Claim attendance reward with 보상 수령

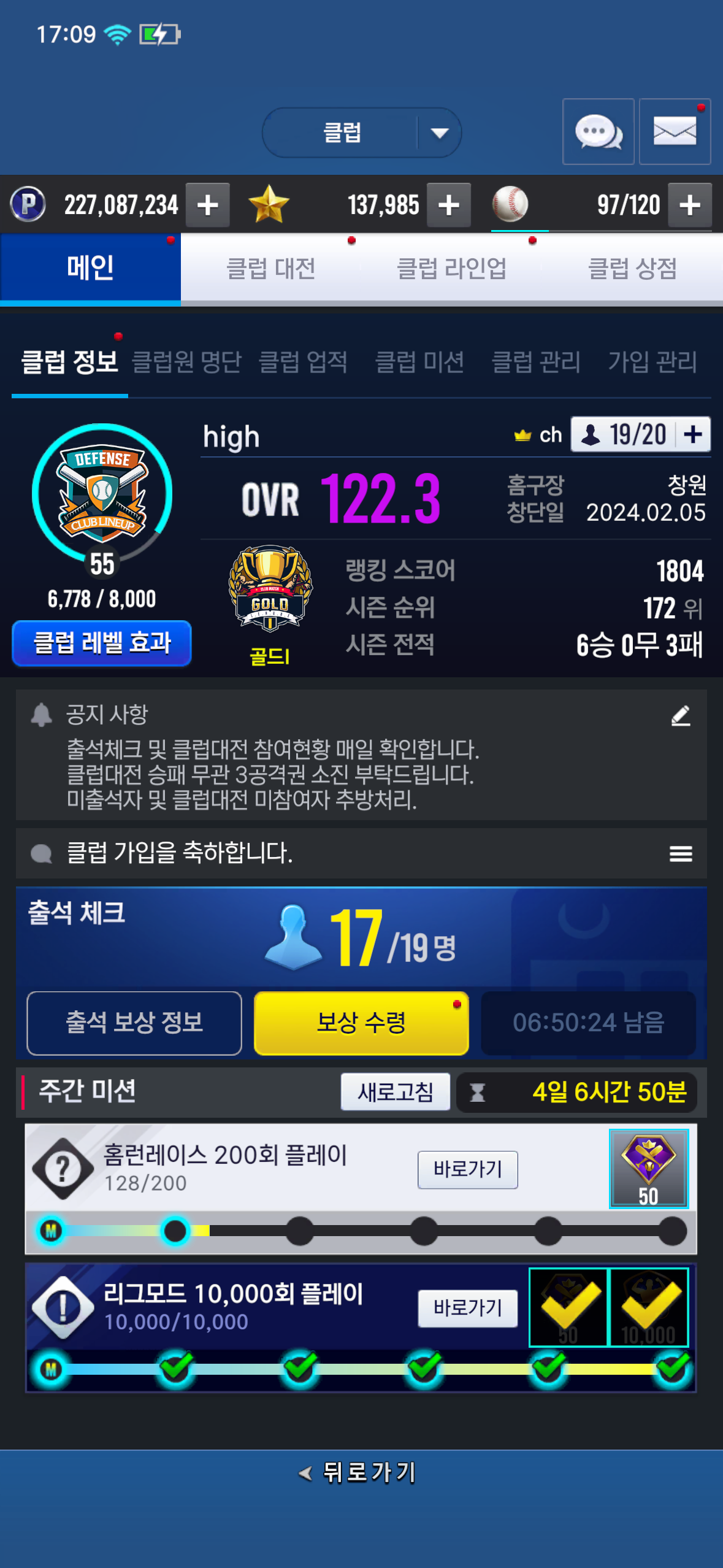361,1023
